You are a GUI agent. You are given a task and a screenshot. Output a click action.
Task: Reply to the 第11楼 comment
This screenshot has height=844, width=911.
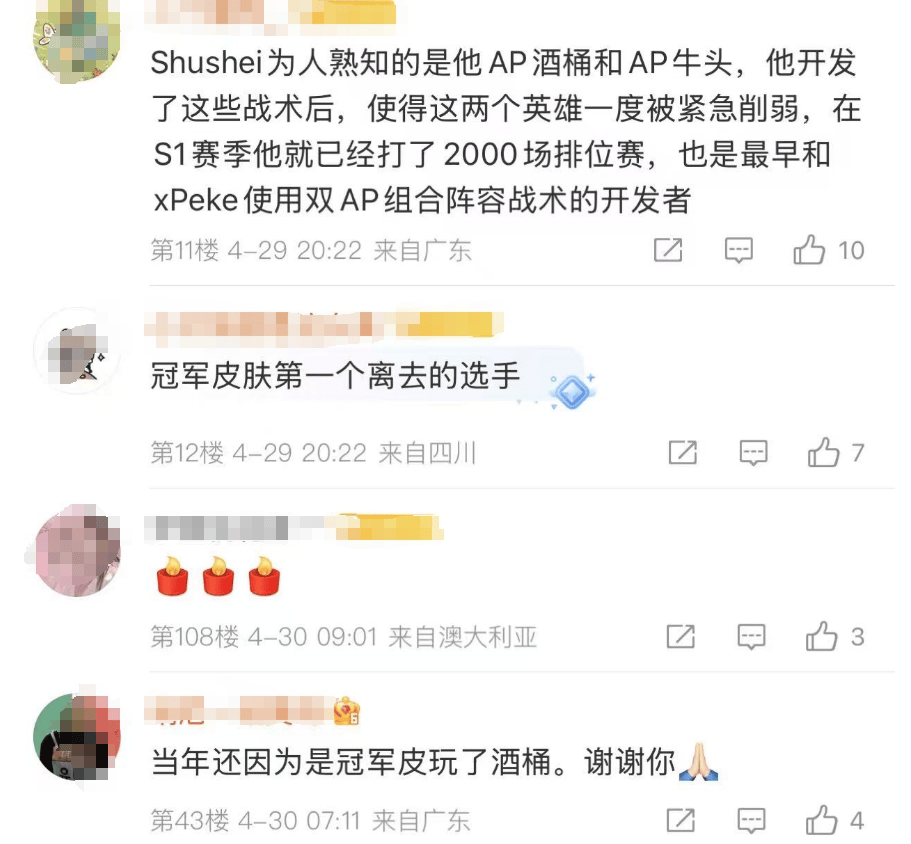click(738, 250)
